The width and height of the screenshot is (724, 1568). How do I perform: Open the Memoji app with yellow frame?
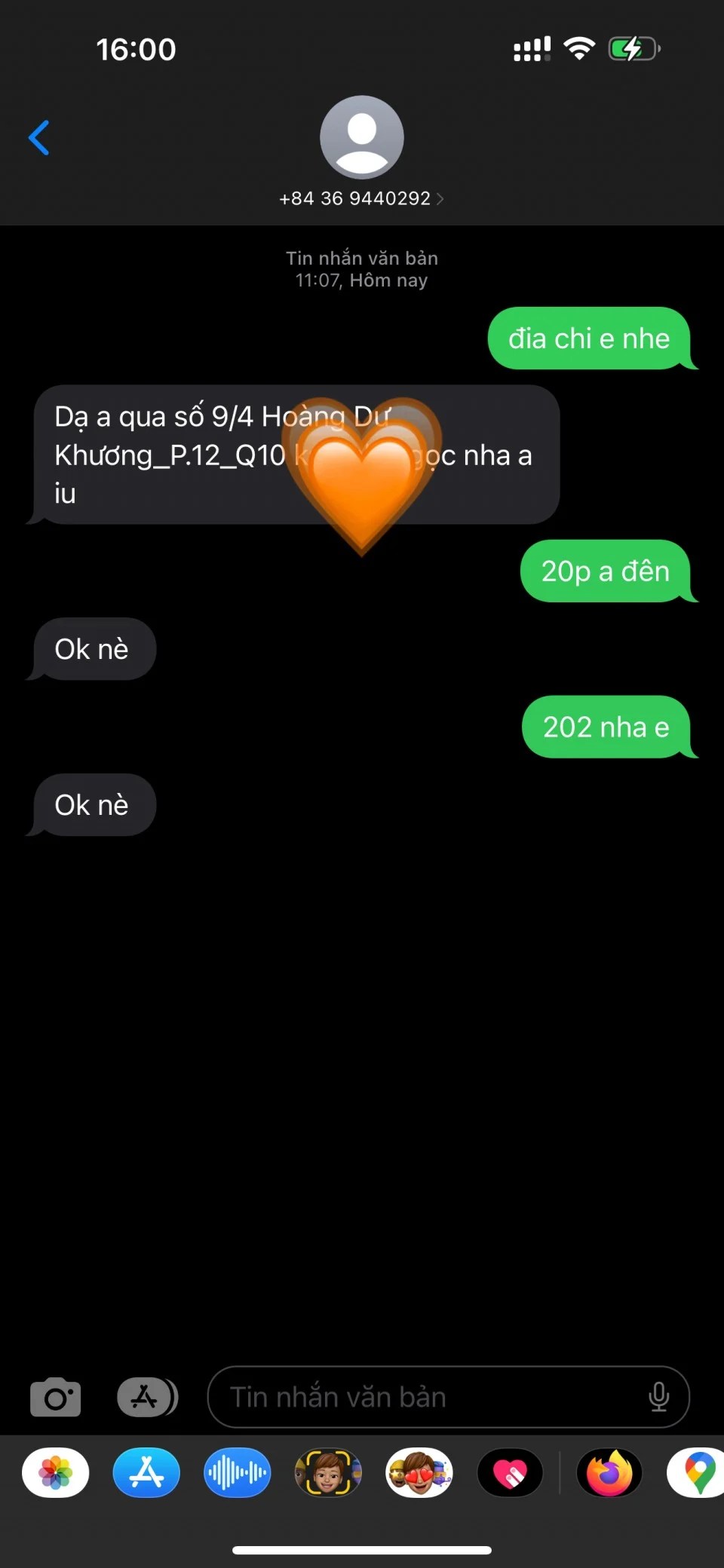click(328, 1472)
